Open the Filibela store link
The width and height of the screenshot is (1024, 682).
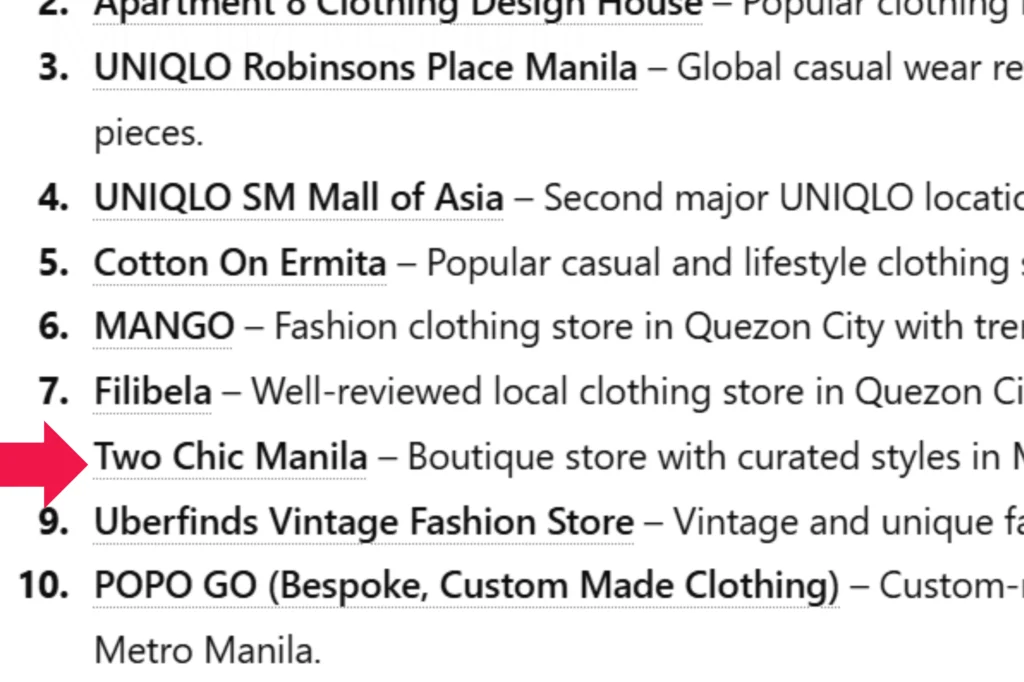point(153,392)
